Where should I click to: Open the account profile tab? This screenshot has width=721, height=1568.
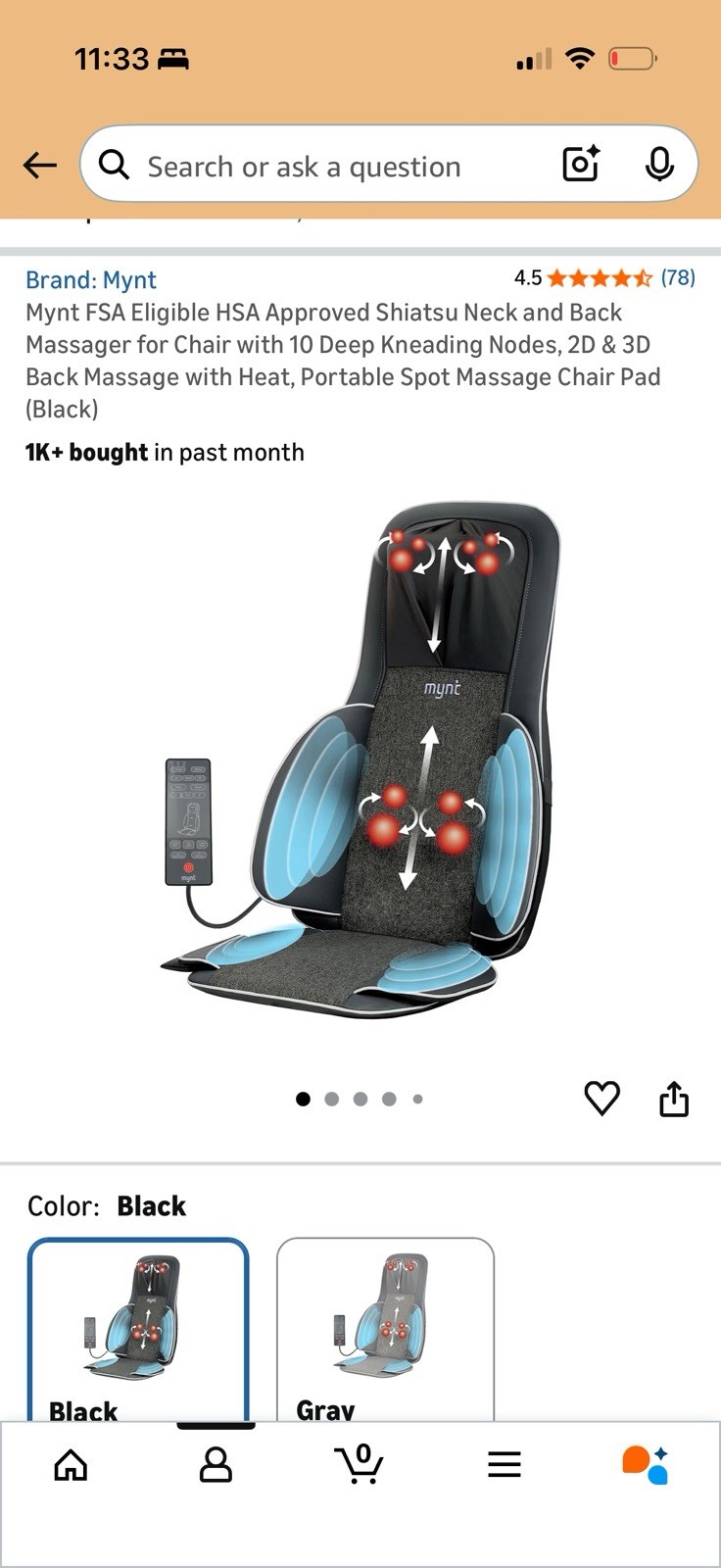(216, 1465)
